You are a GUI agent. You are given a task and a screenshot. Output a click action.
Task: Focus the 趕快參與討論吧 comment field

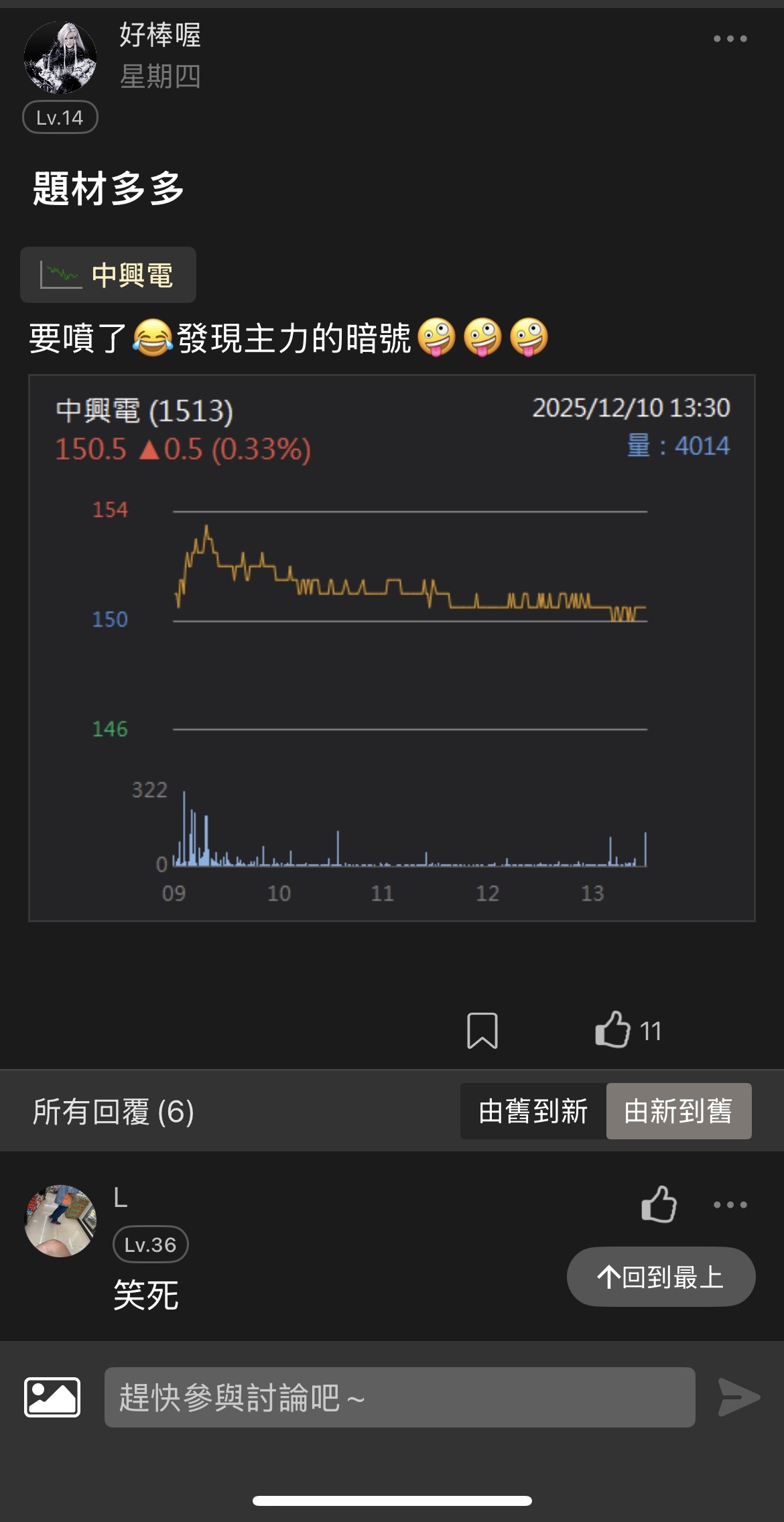399,1397
